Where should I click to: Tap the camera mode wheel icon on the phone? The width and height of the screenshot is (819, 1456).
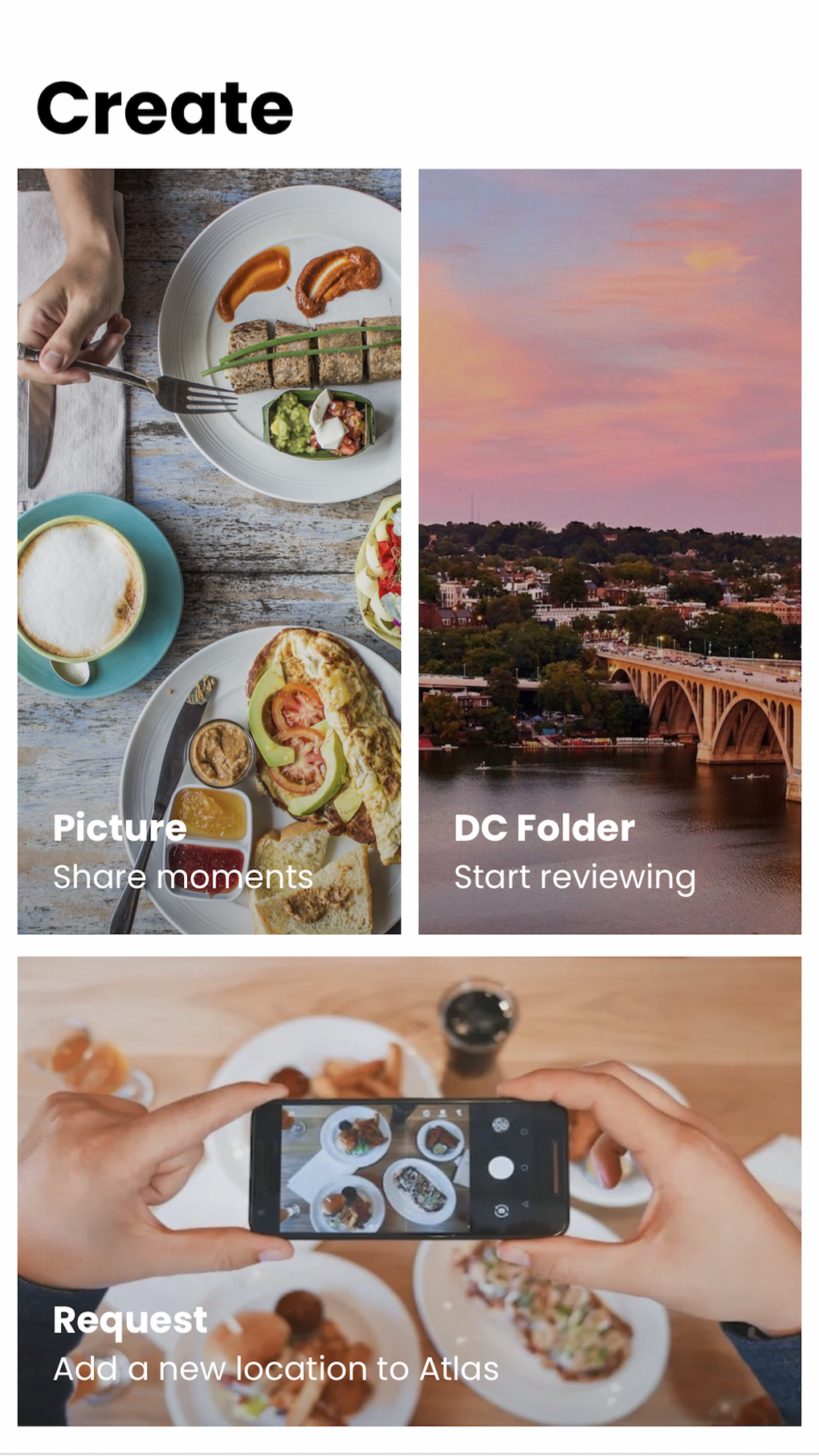pyautogui.click(x=500, y=1124)
